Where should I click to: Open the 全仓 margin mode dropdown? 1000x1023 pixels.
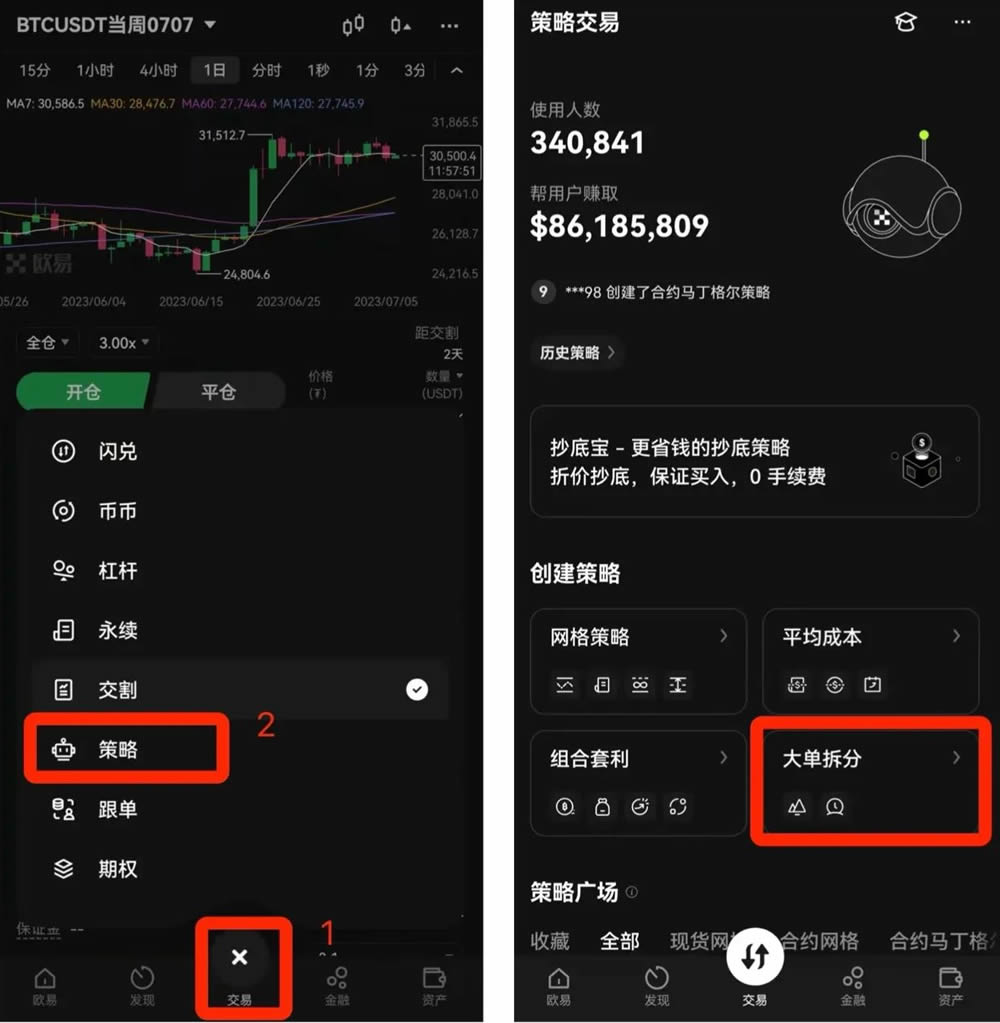[x=47, y=342]
